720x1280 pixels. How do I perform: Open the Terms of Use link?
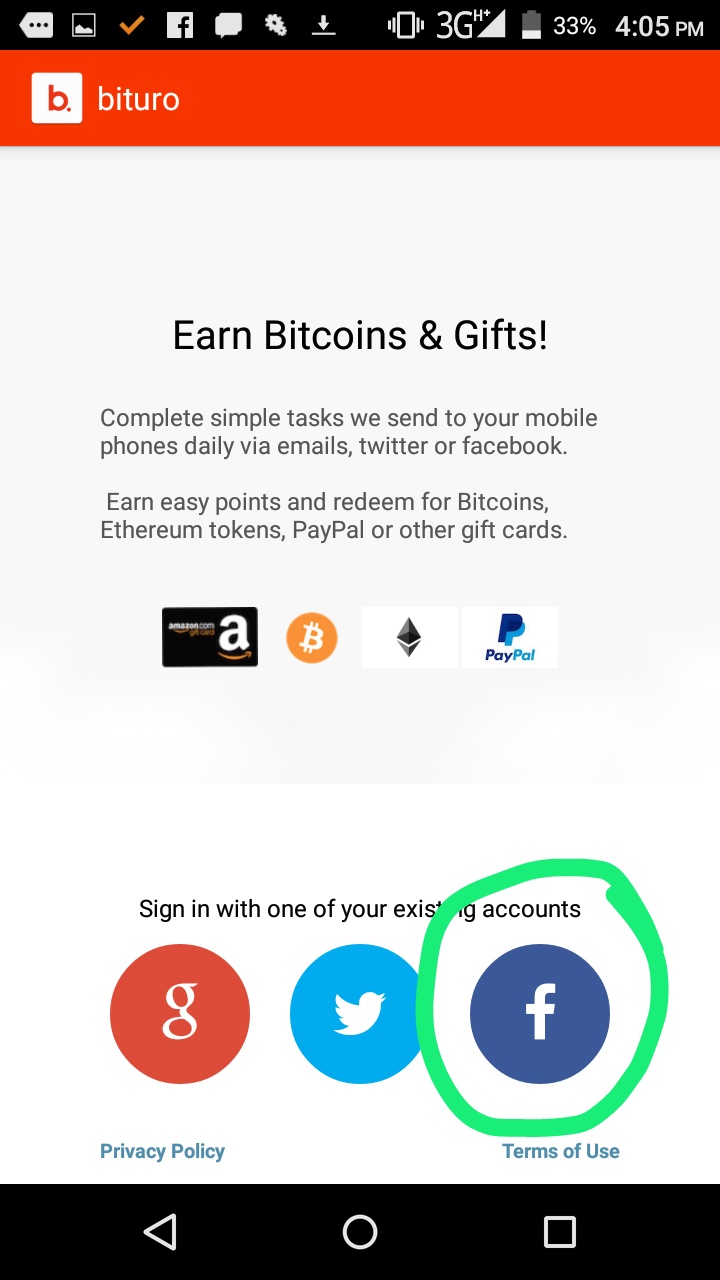(x=561, y=1151)
